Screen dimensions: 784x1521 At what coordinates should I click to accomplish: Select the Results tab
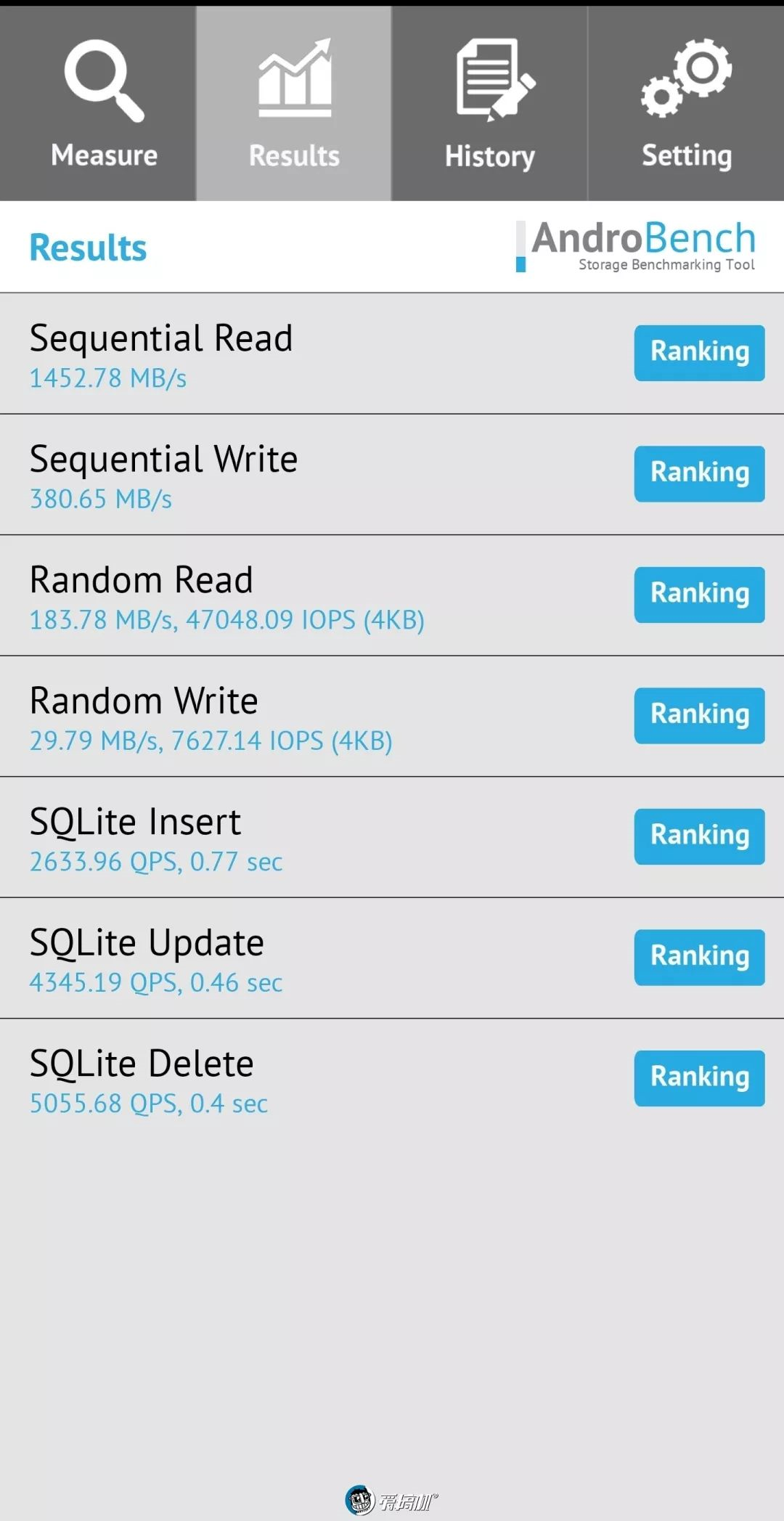point(294,104)
